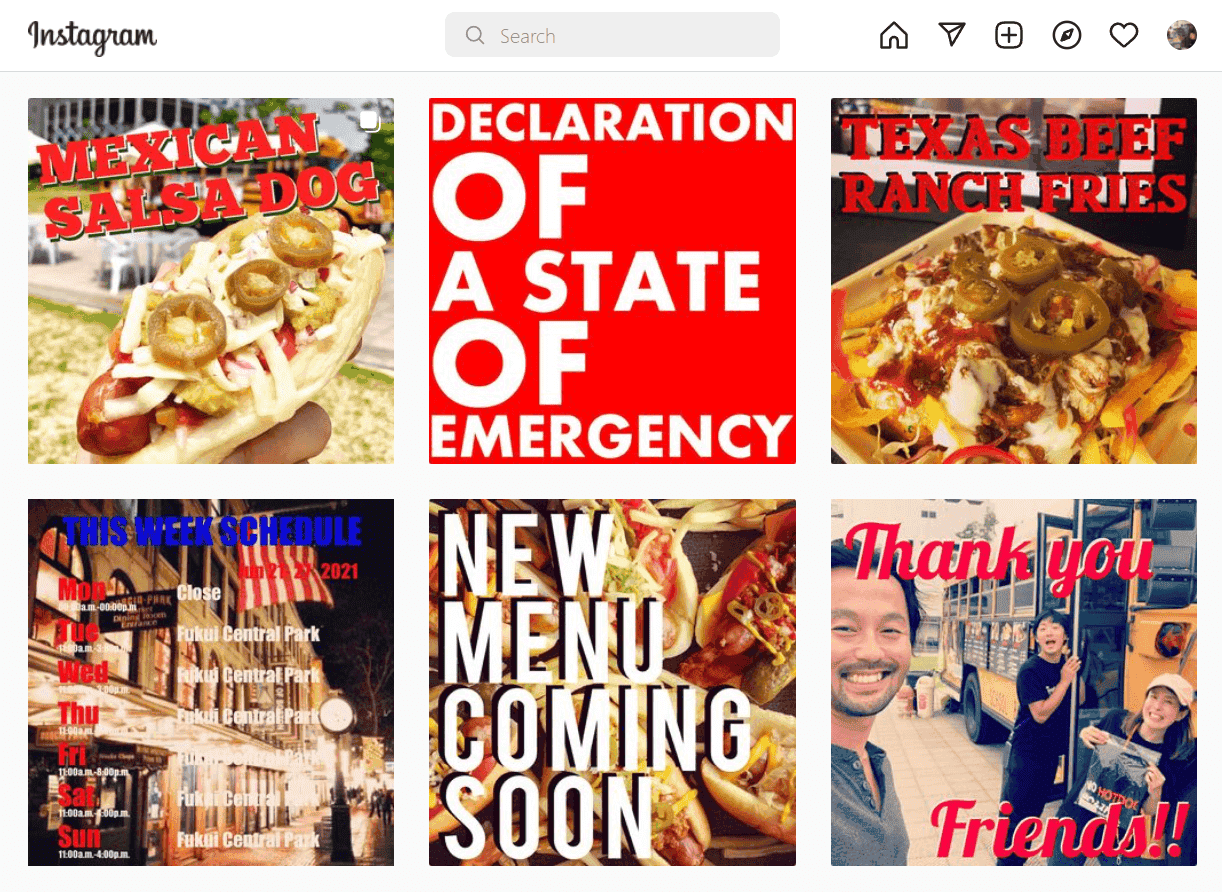Open the Search field
The width and height of the screenshot is (1222, 892).
[612, 36]
